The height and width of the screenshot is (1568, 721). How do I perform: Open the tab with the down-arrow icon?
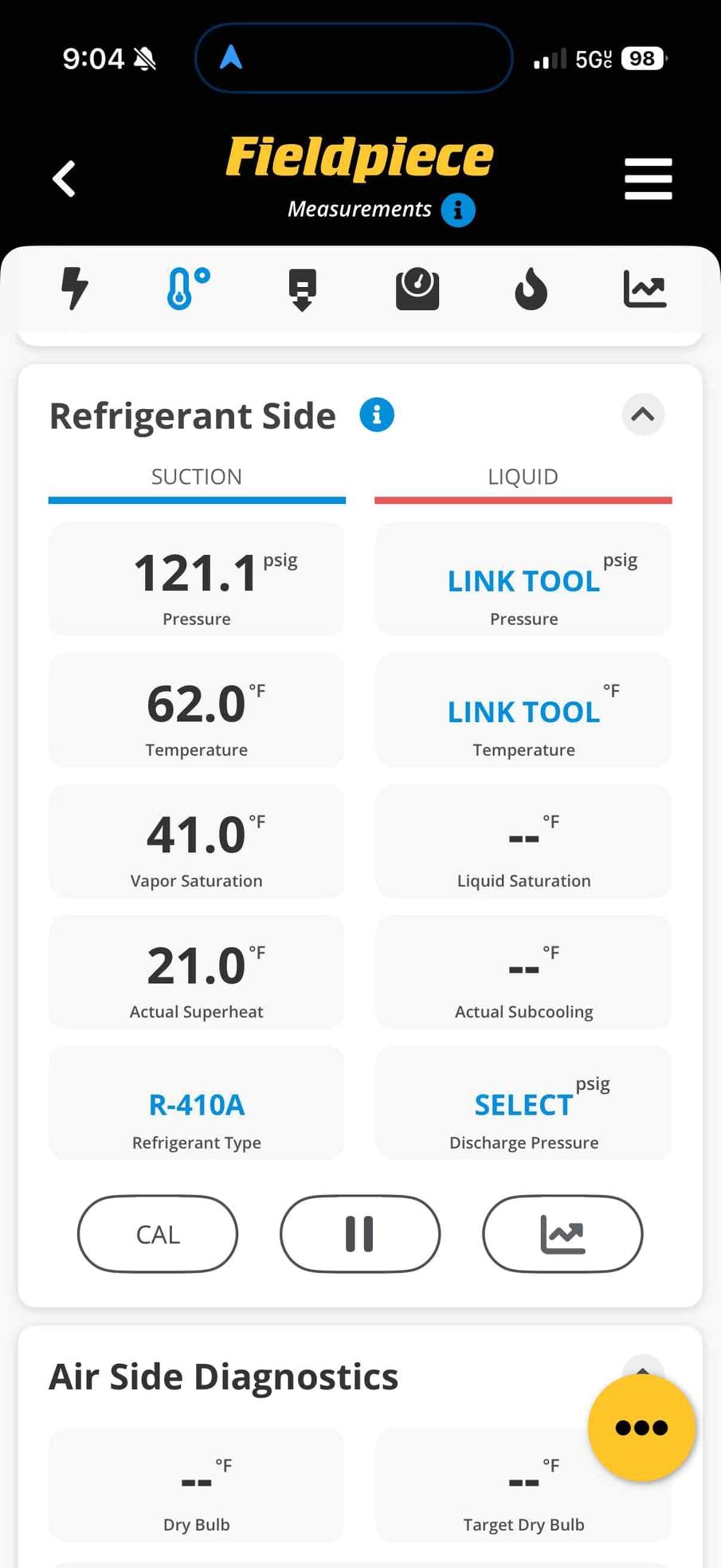[x=302, y=289]
